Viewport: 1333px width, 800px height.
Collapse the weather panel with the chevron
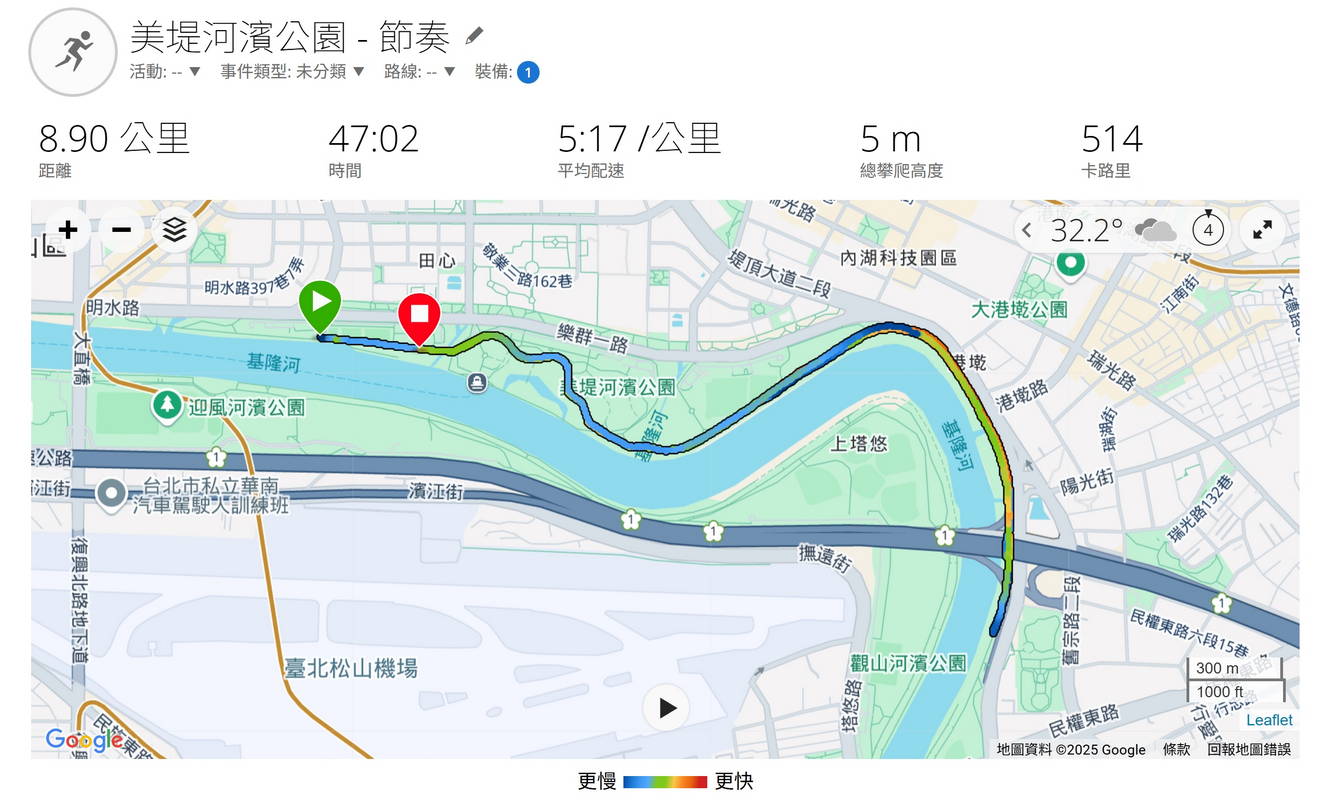(1026, 230)
